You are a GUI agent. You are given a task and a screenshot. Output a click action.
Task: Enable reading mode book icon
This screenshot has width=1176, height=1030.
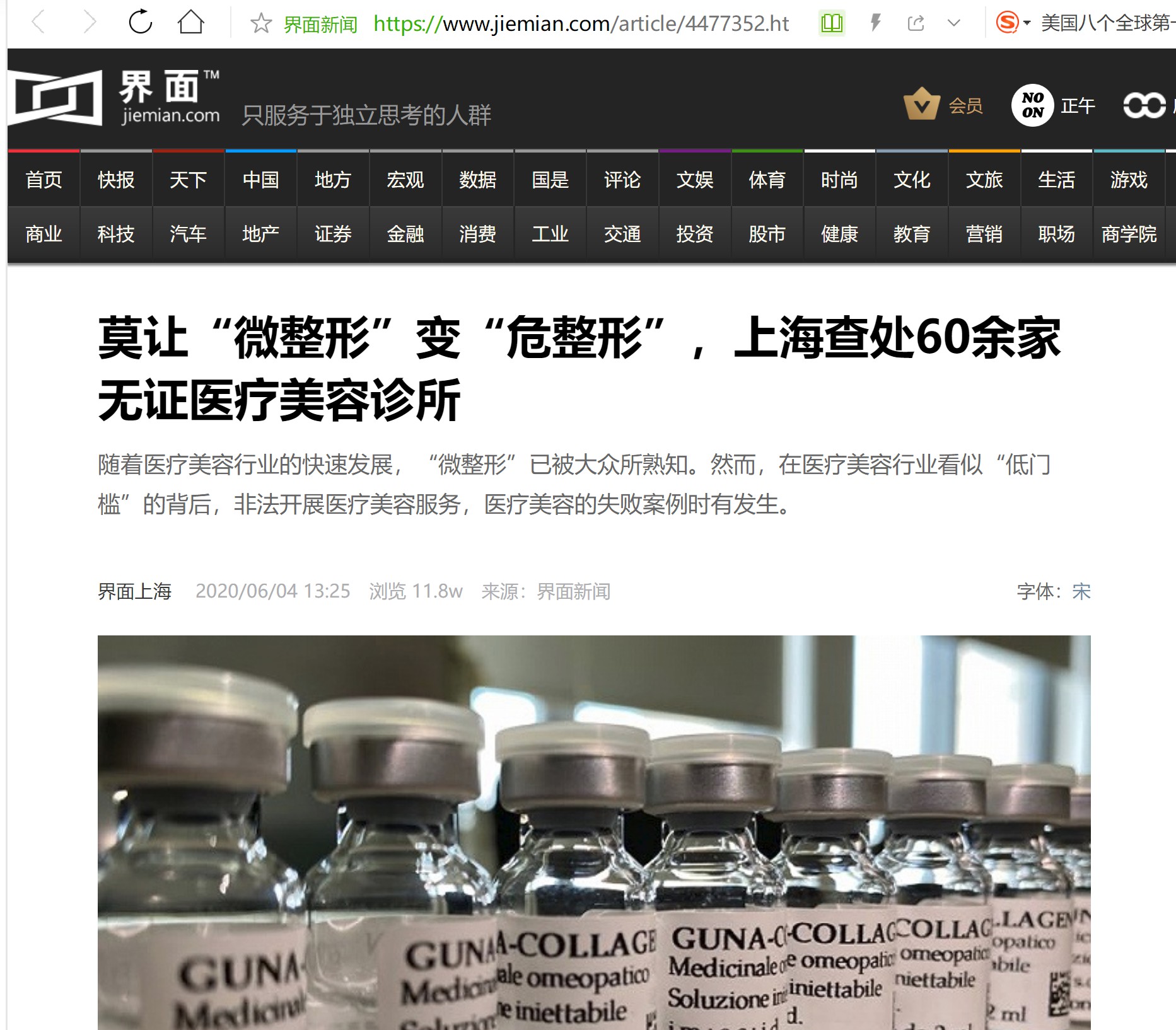tap(832, 24)
